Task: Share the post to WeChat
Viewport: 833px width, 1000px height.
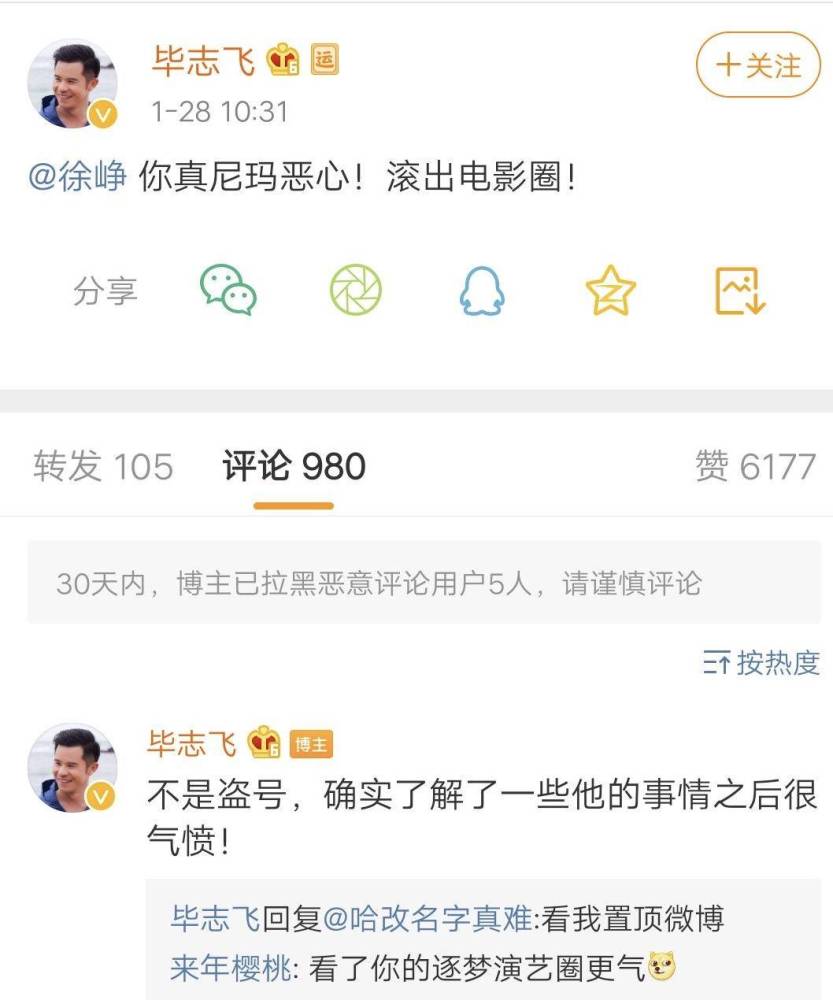Action: pyautogui.click(x=228, y=291)
